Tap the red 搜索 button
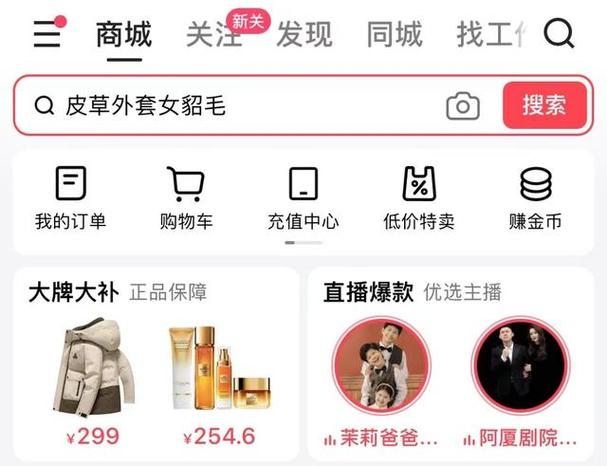The width and height of the screenshot is (607, 466). (544, 106)
